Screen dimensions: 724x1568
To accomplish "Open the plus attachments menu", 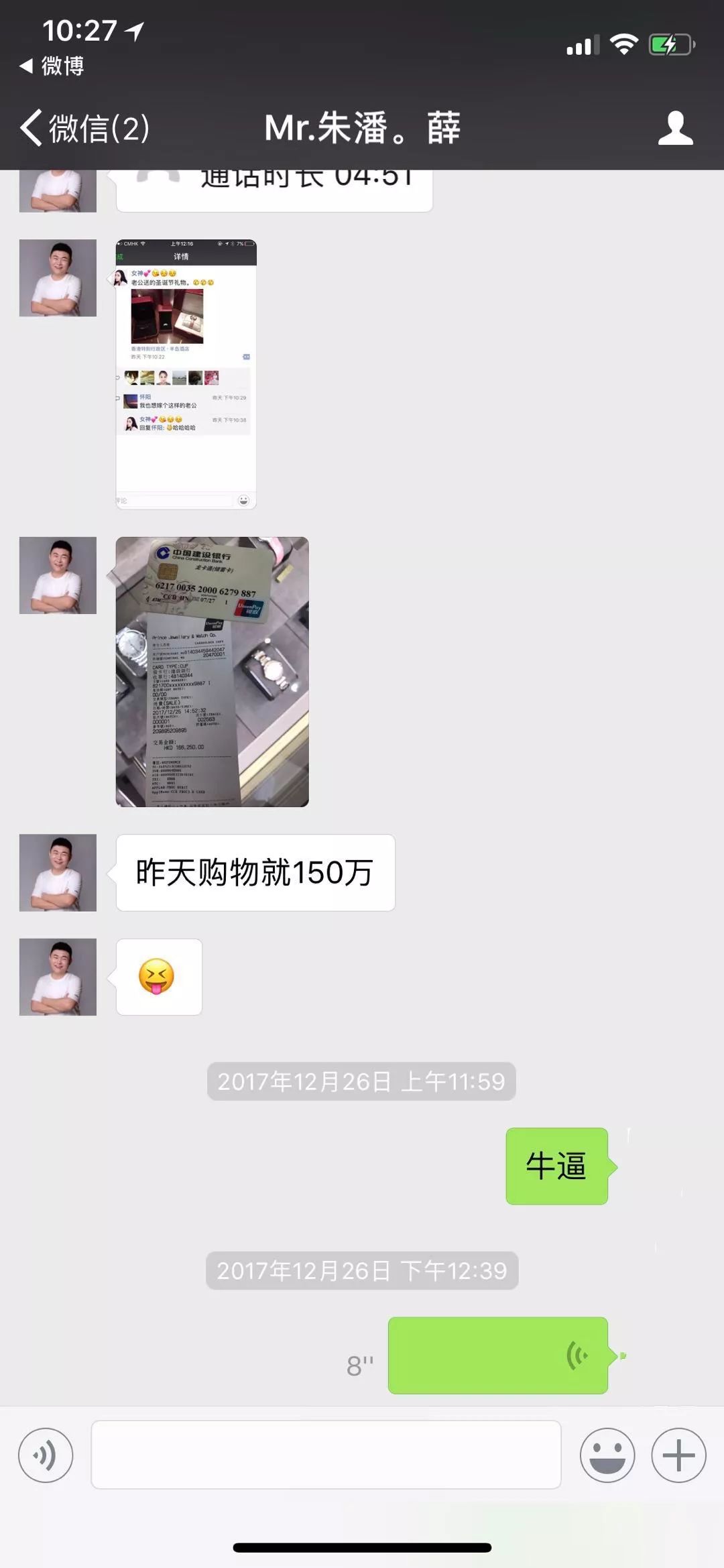I will [x=678, y=1455].
